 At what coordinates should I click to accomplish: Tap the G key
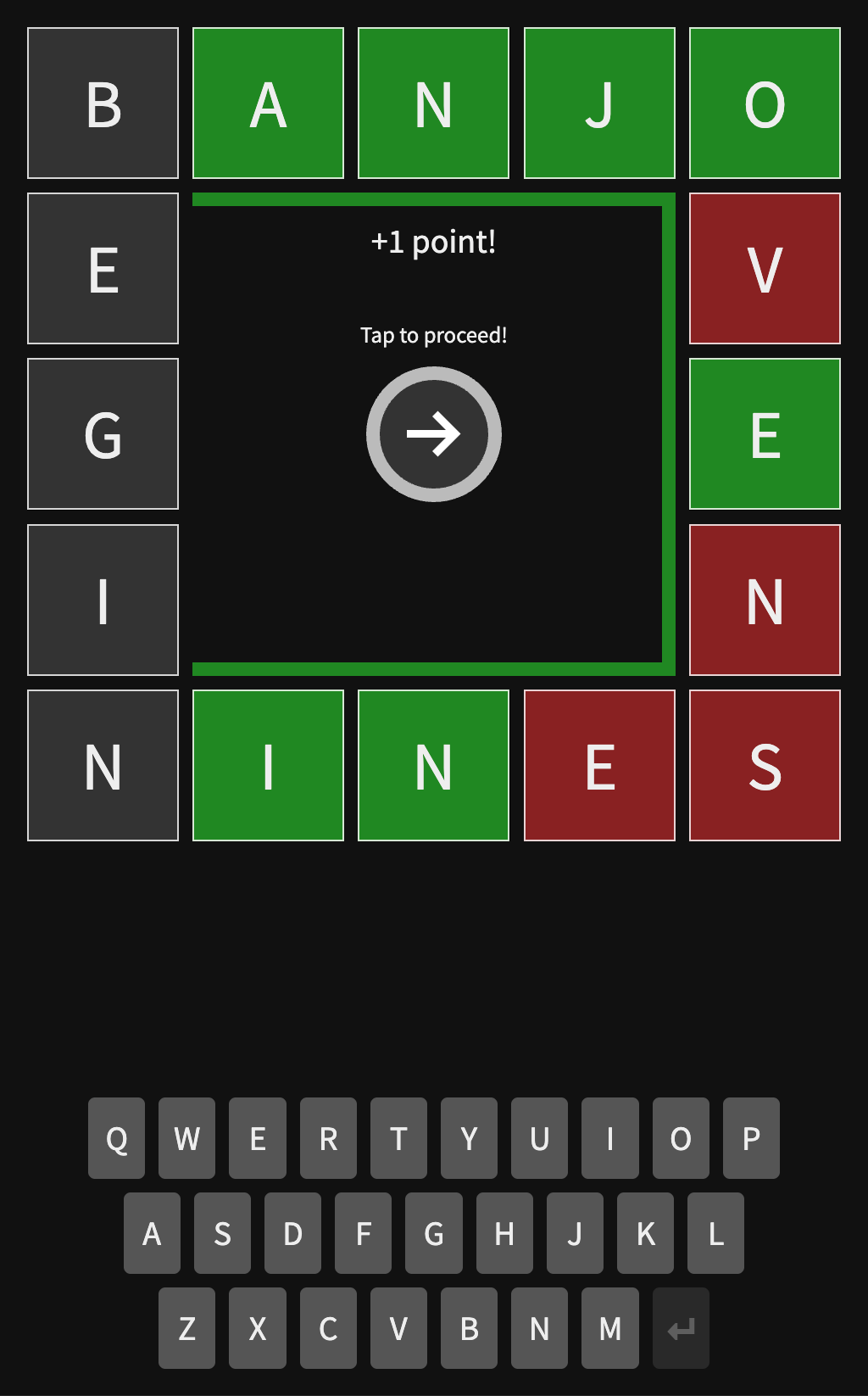tap(434, 1233)
